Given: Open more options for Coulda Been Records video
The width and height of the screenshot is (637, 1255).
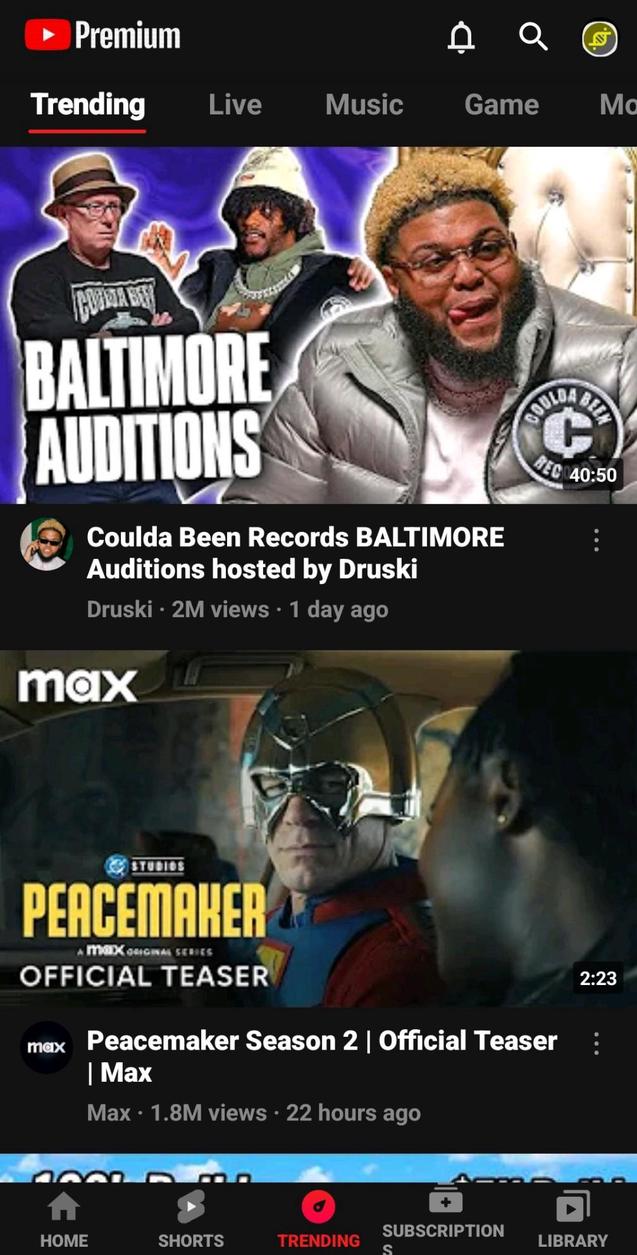Looking at the screenshot, I should click(x=596, y=541).
